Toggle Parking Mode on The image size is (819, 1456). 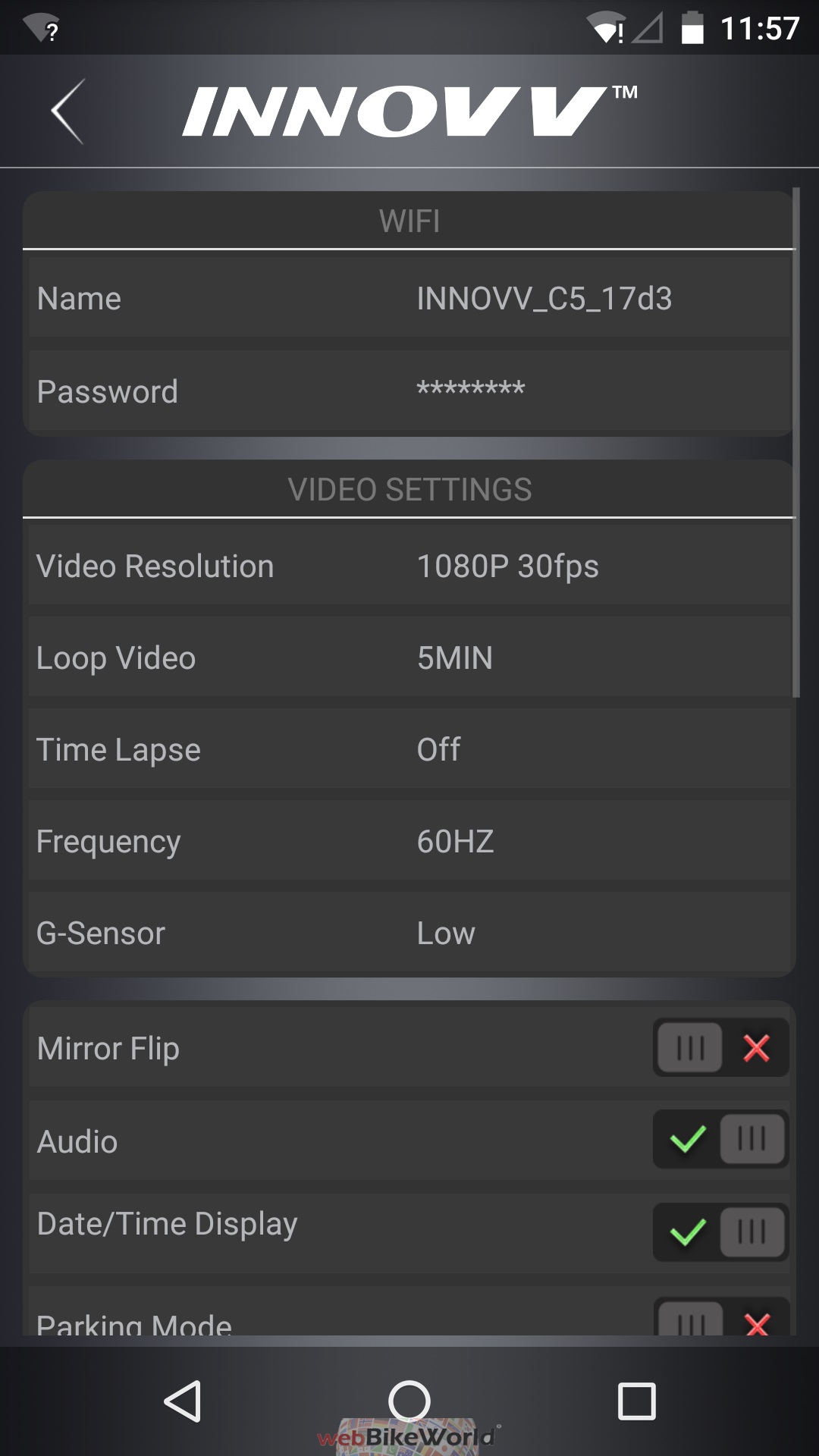pyautogui.click(x=720, y=1319)
